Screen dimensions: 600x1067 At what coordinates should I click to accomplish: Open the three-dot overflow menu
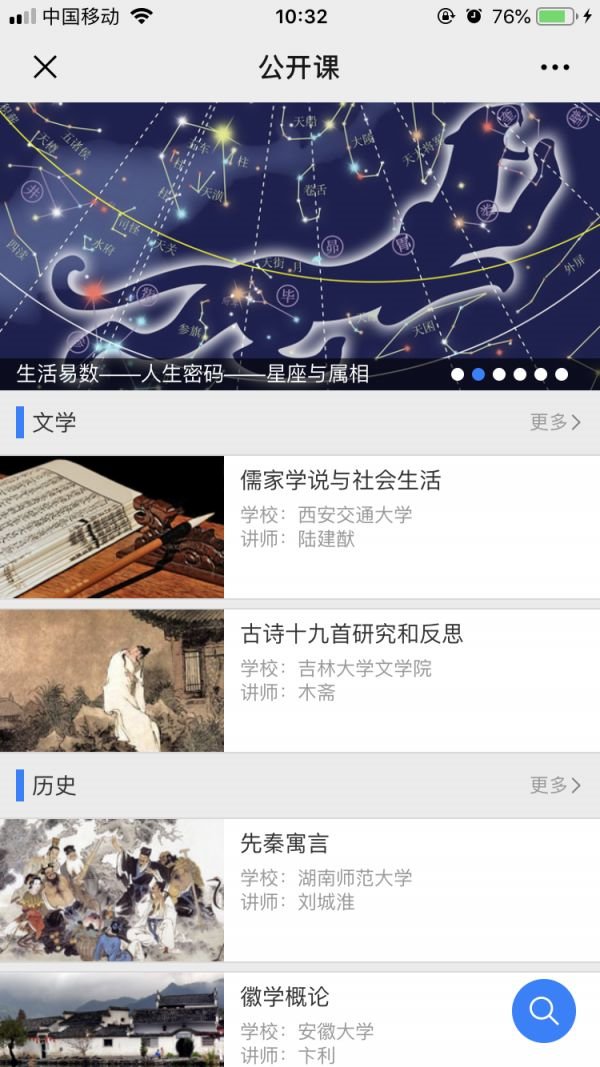[555, 67]
